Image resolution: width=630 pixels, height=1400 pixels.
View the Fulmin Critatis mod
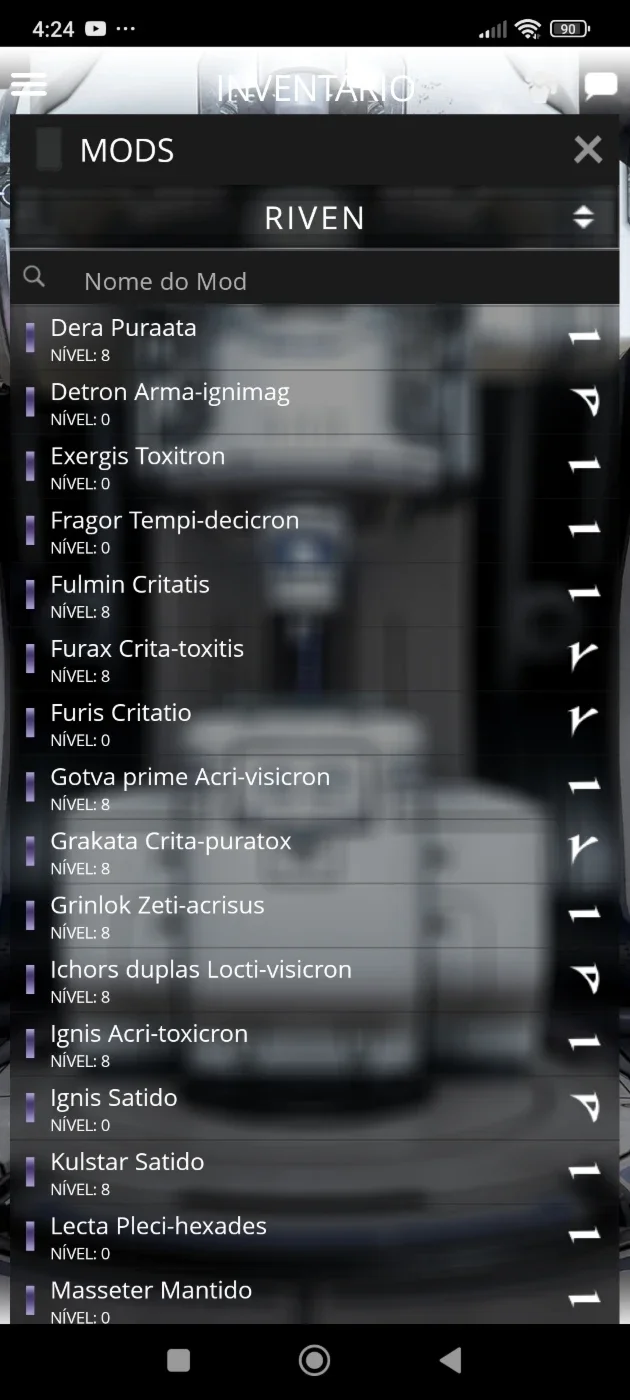[315, 594]
